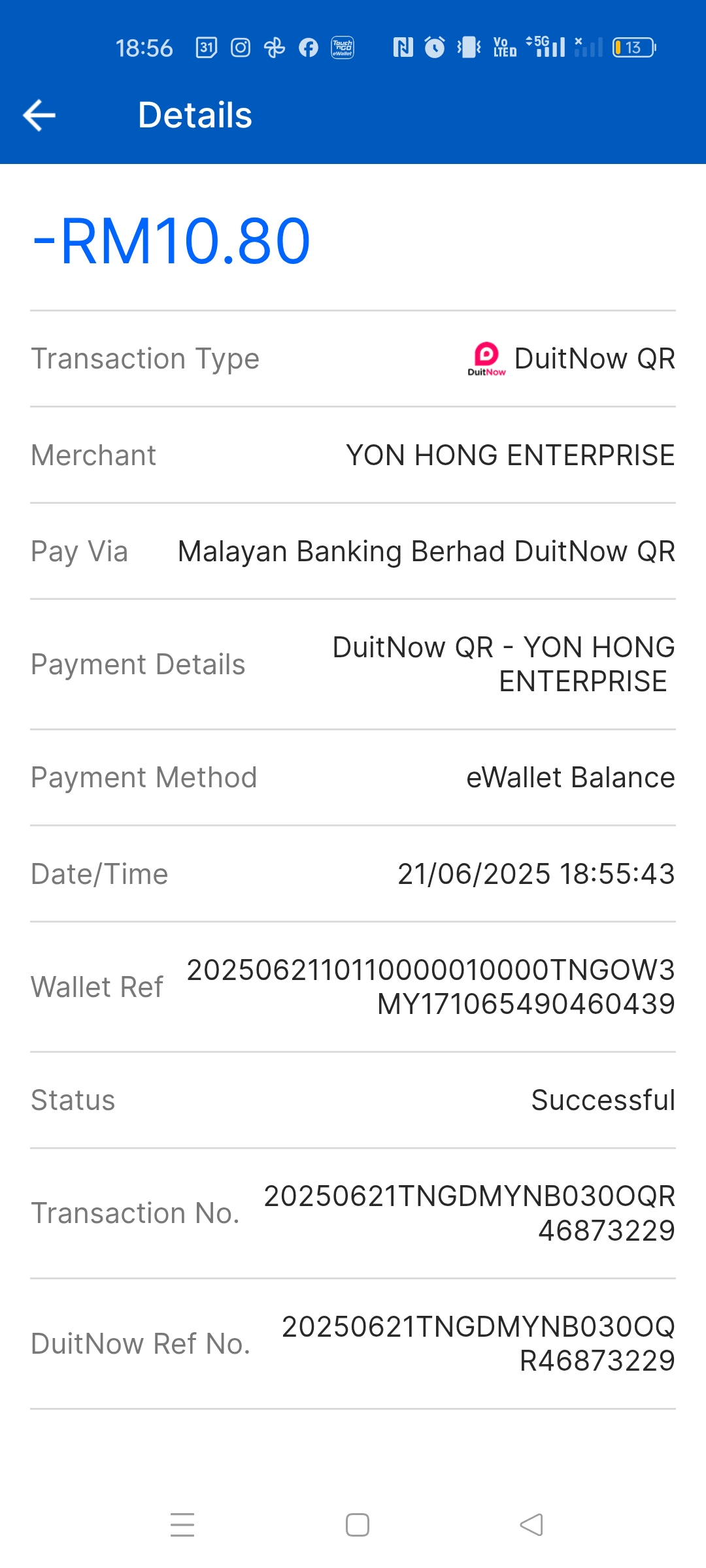Tap the system back triangle button
This screenshot has width=706, height=1568.
coord(531,1525)
